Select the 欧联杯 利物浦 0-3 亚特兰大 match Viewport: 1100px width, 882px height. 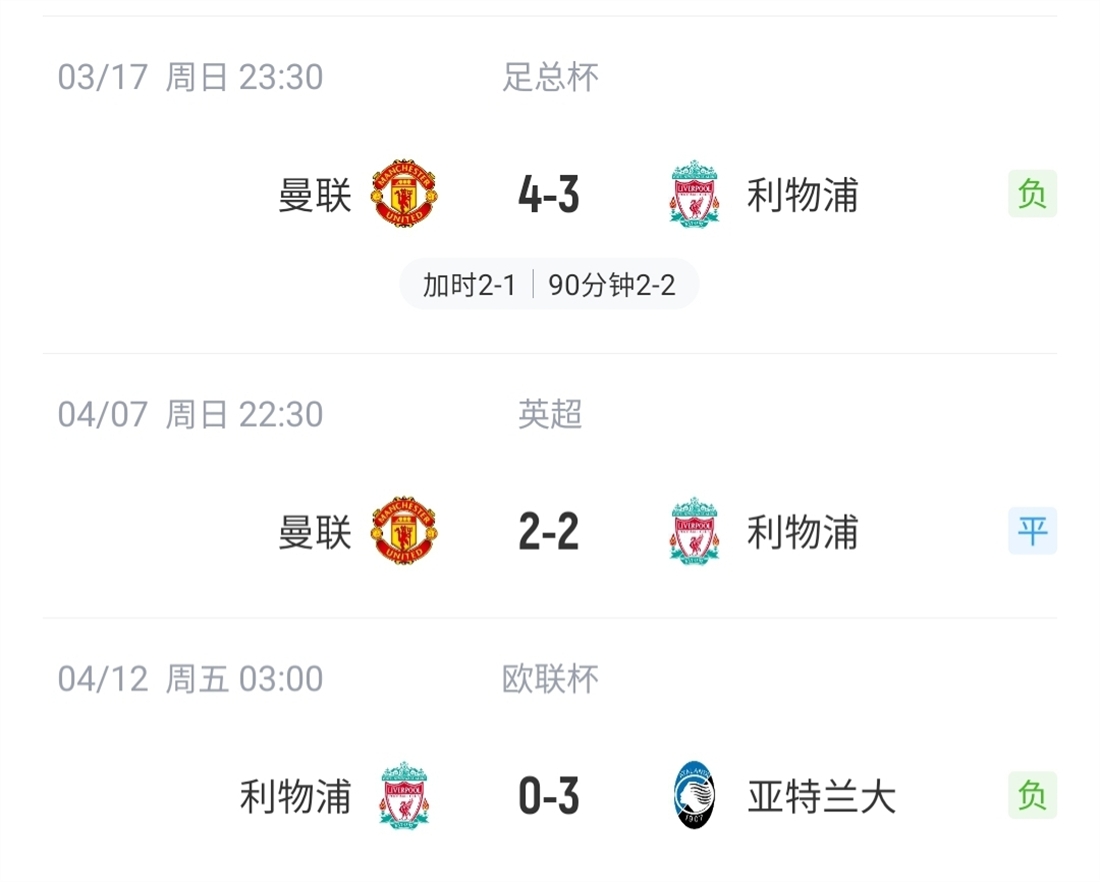click(548, 797)
